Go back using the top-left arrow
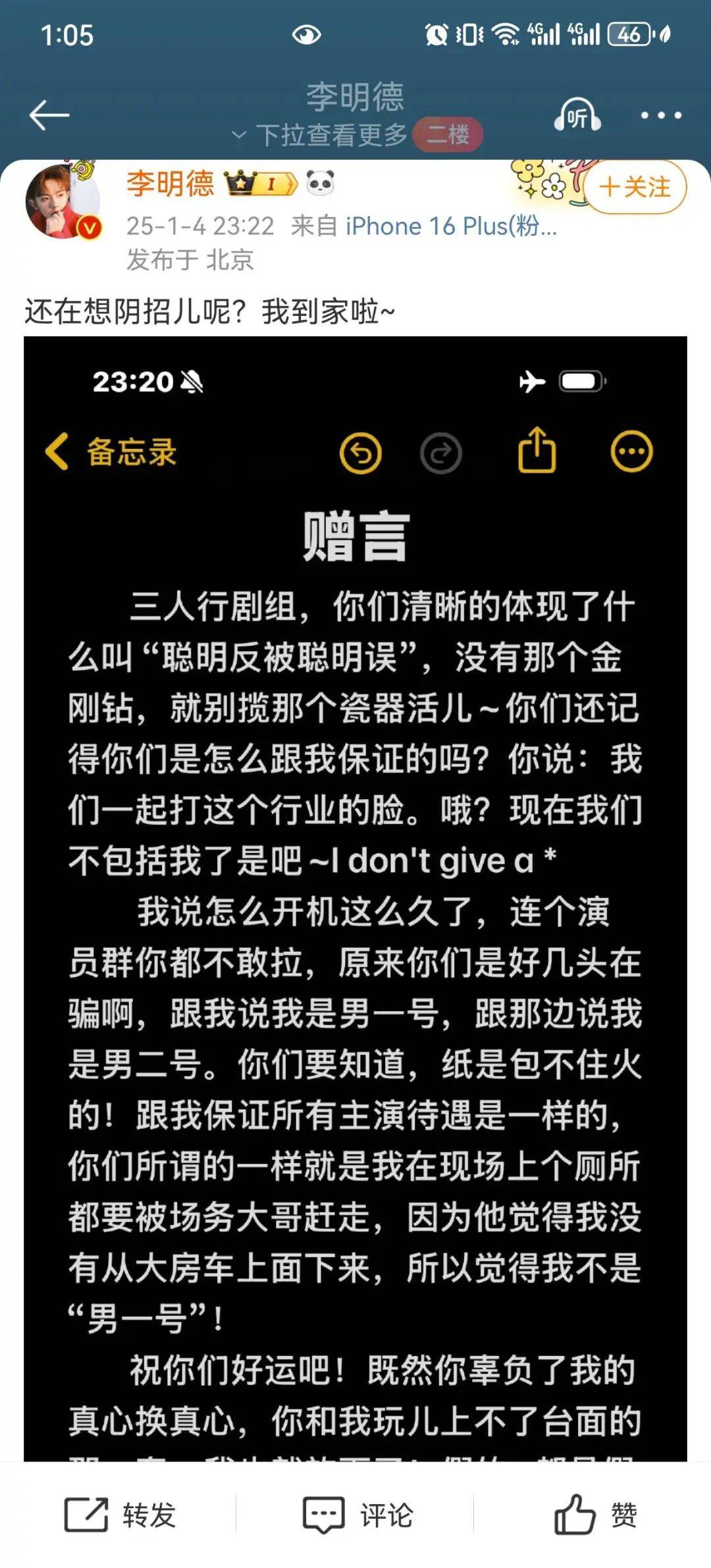711x1568 pixels. pyautogui.click(x=49, y=116)
